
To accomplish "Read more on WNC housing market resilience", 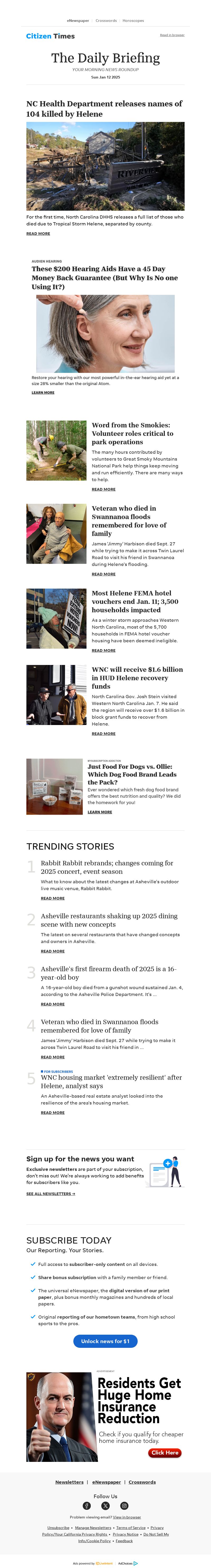I will coord(52,1113).
